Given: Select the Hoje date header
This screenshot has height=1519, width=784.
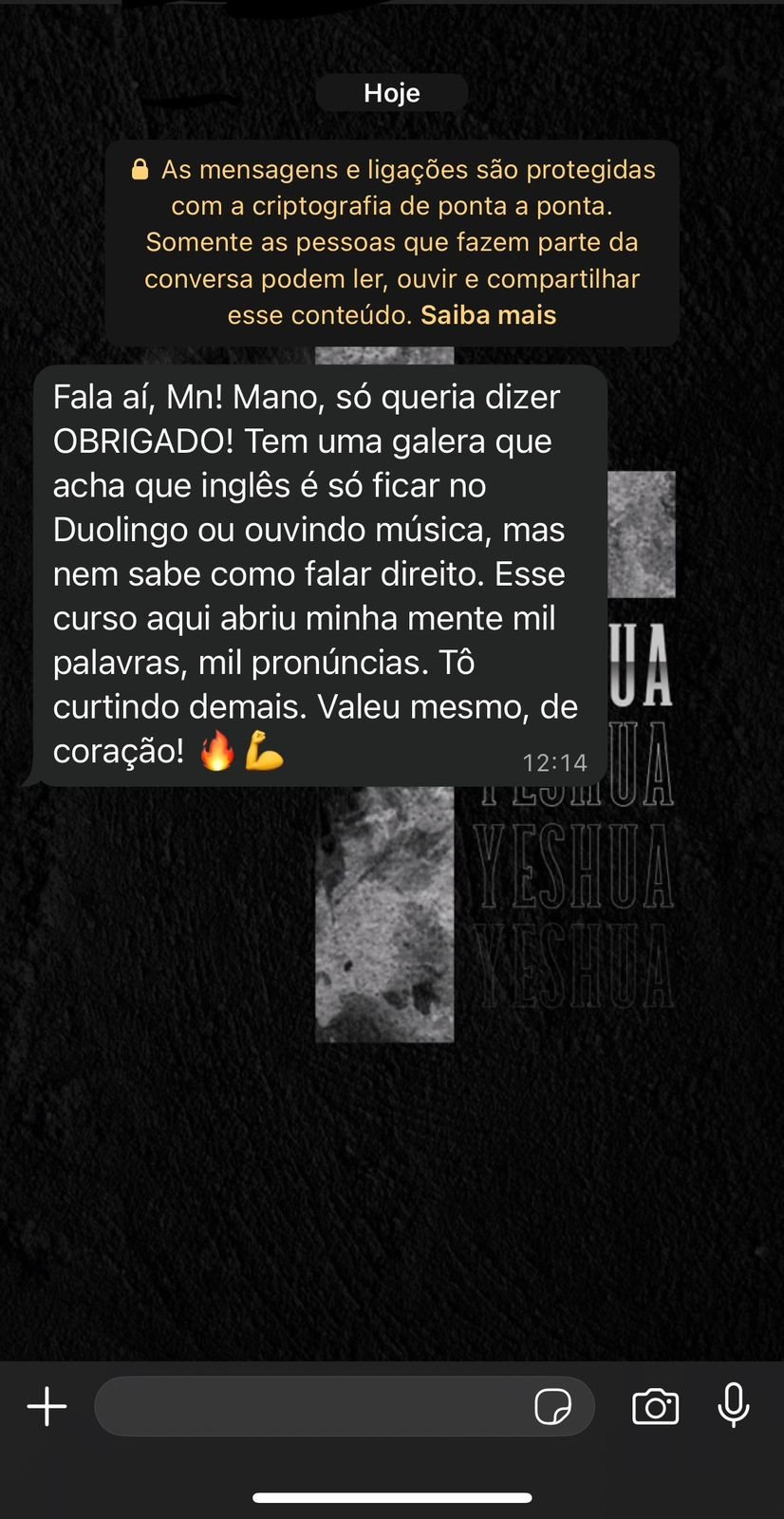Looking at the screenshot, I should 391,92.
